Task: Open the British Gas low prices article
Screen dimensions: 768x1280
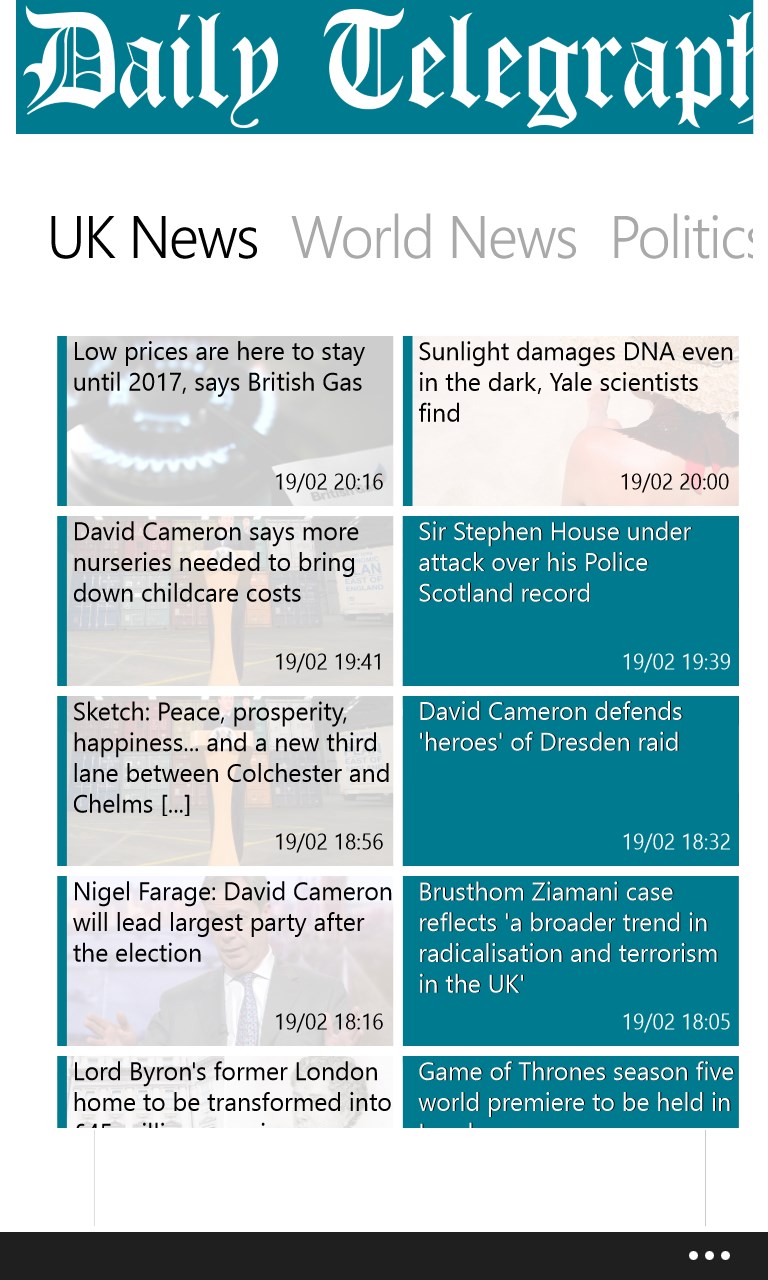Action: pyautogui.click(x=226, y=421)
